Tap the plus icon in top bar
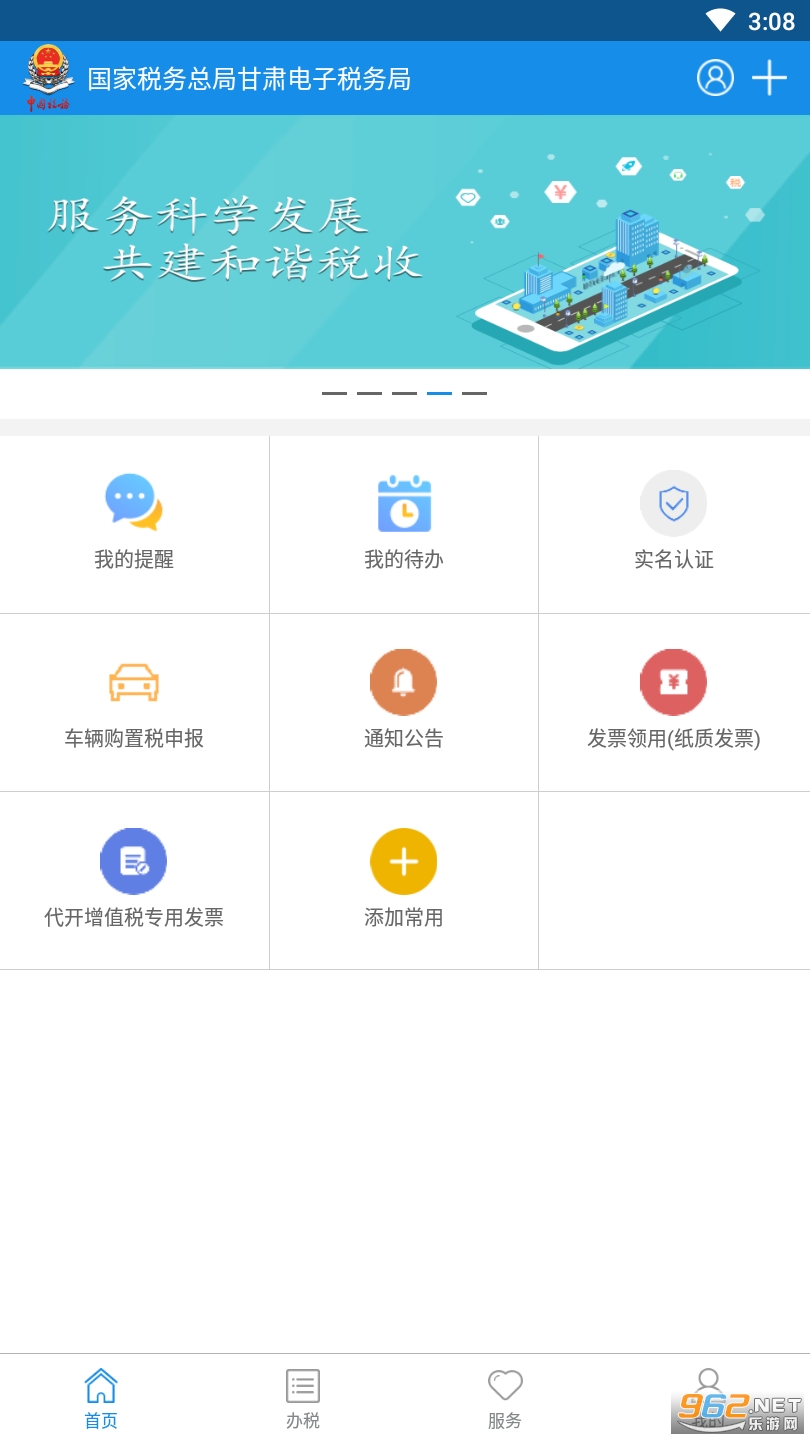This screenshot has height=1440, width=810. pos(769,78)
